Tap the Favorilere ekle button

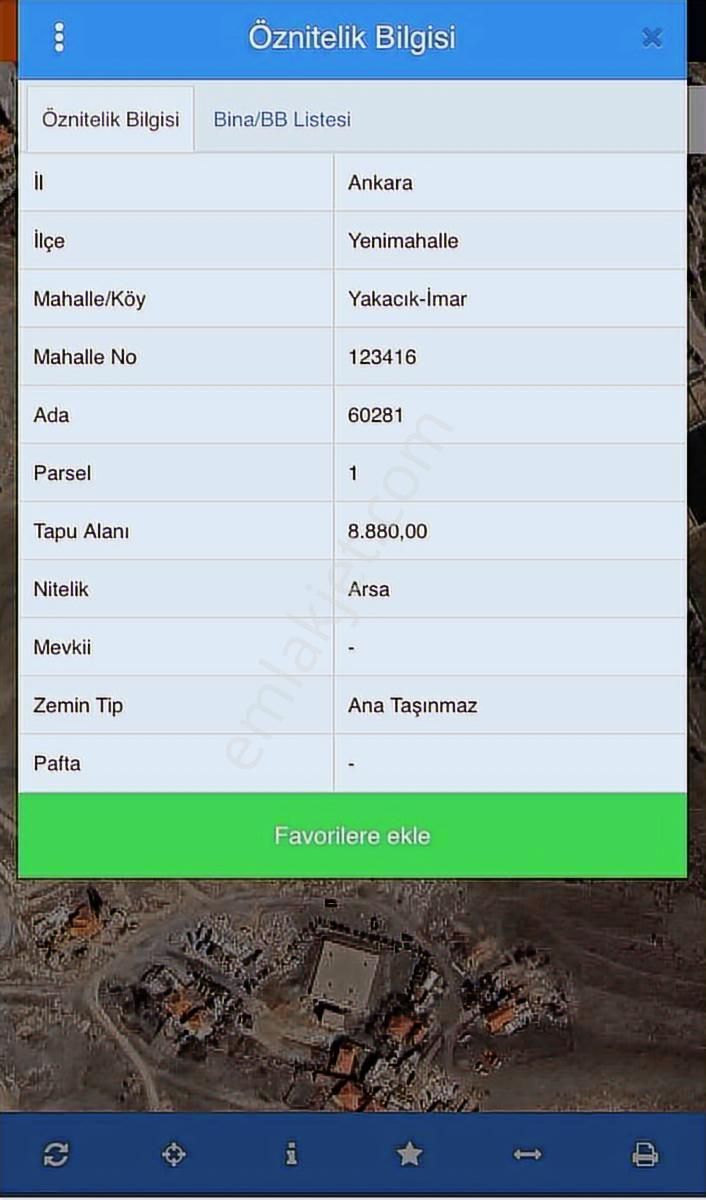point(352,836)
